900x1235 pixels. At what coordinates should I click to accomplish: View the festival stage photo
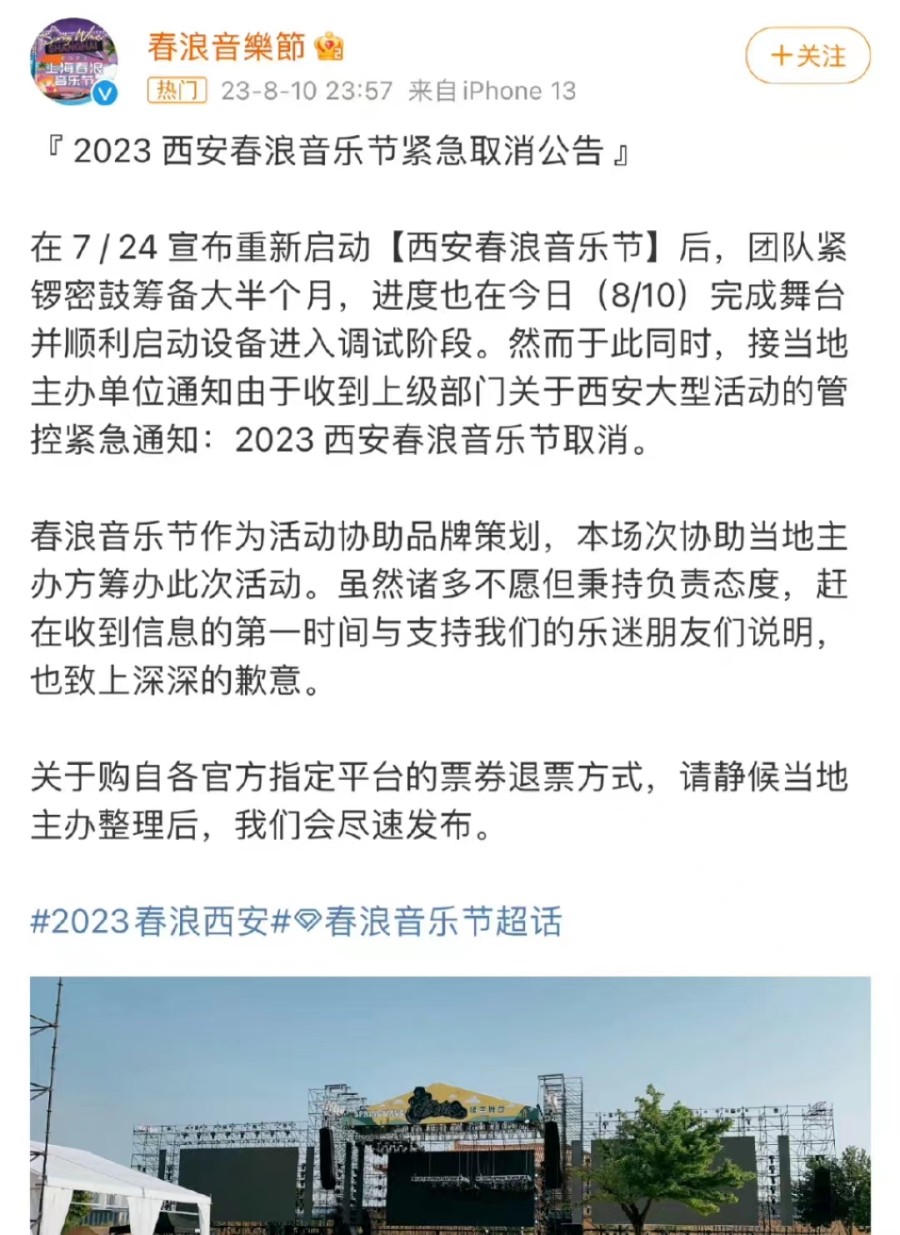[x=450, y=1105]
